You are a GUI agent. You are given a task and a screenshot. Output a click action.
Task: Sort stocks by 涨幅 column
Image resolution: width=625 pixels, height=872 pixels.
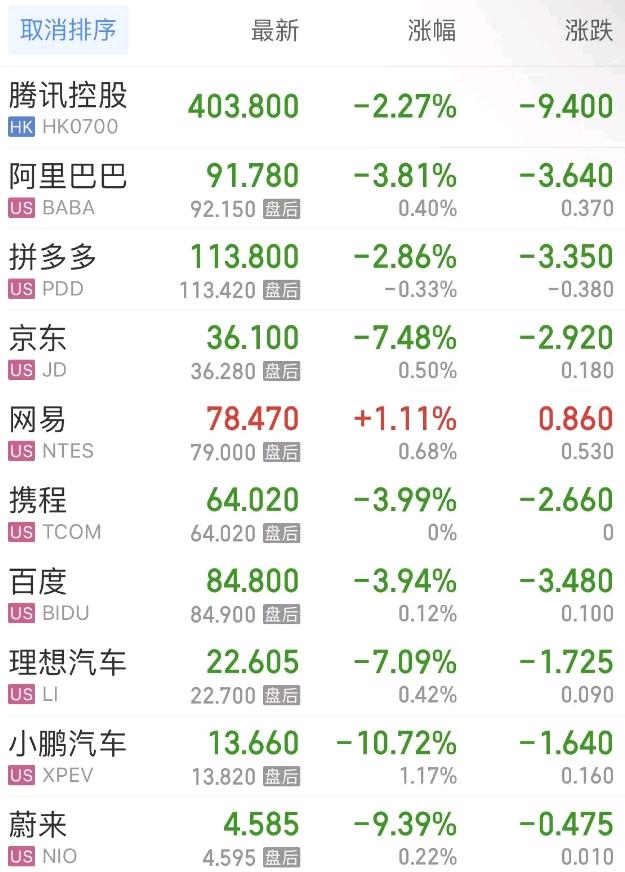pyautogui.click(x=432, y=31)
